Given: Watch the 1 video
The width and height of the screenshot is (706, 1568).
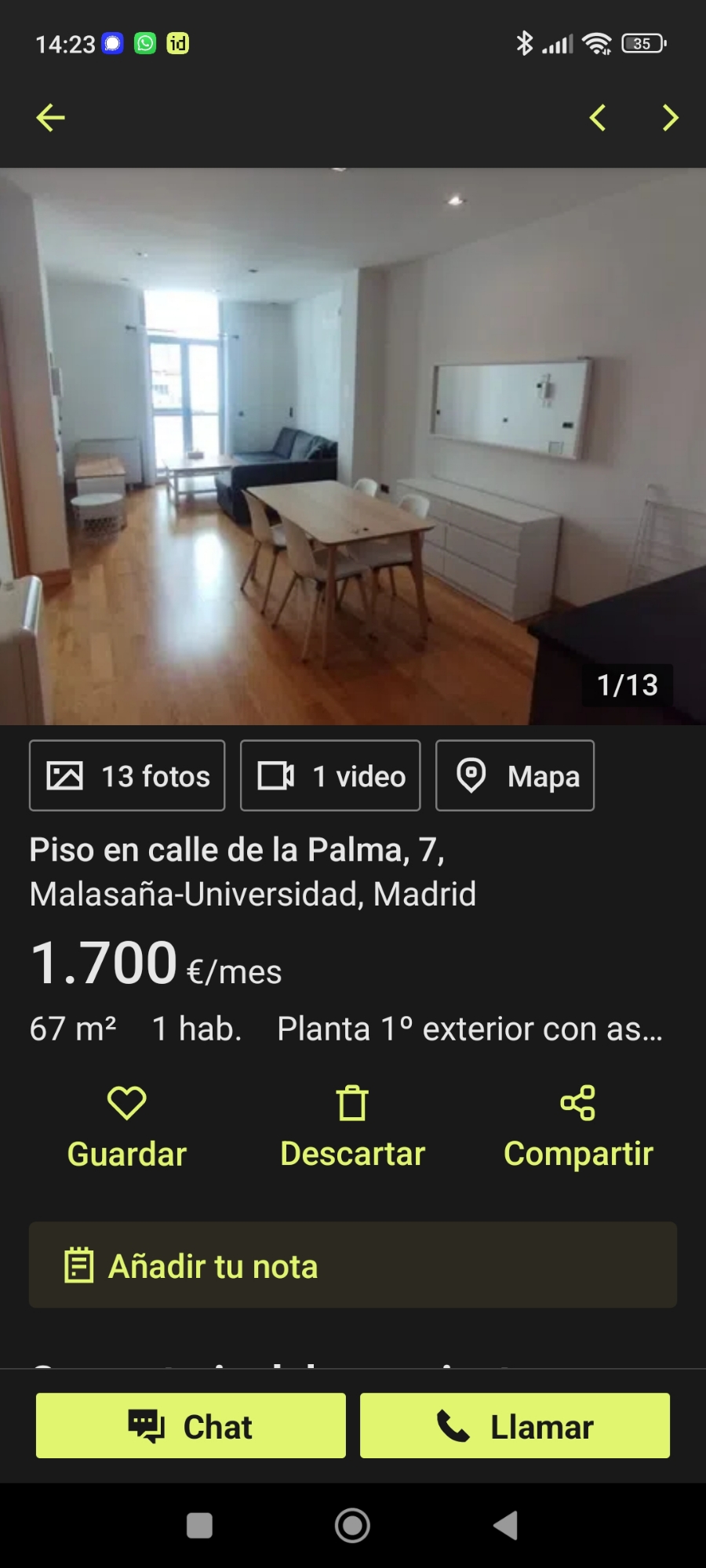Looking at the screenshot, I should pos(330,775).
